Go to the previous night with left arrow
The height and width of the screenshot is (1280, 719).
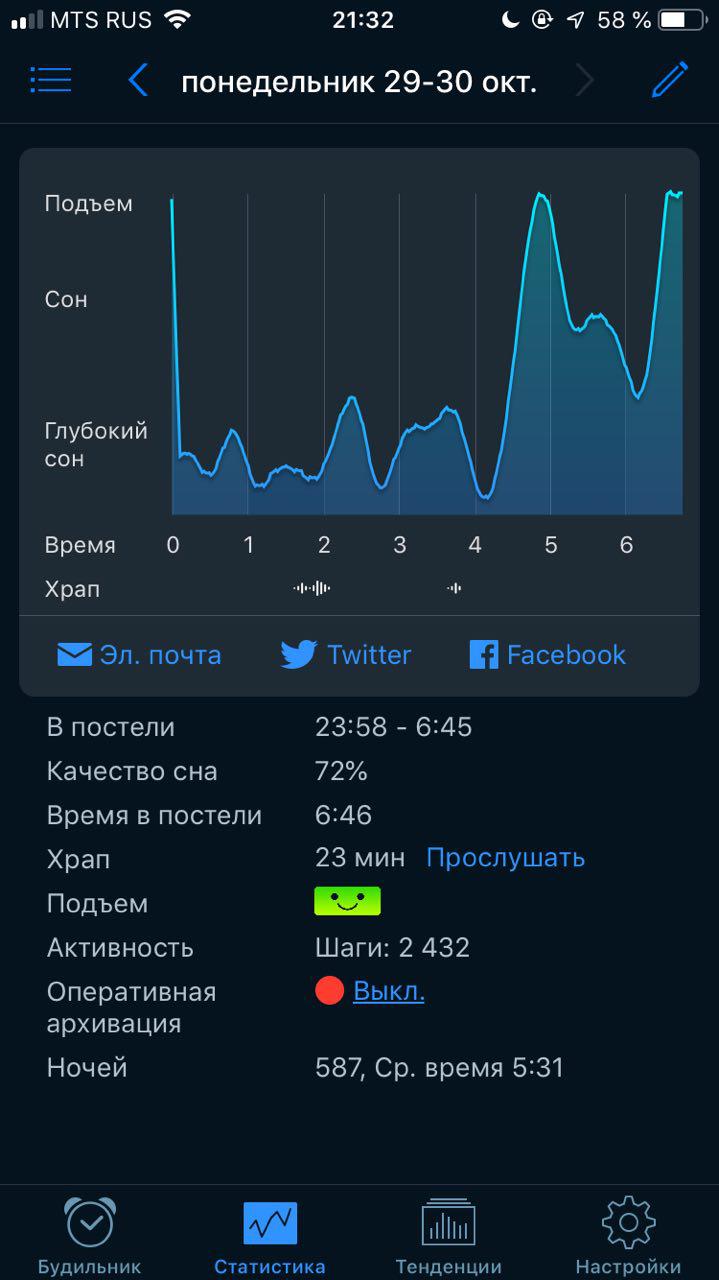[138, 80]
